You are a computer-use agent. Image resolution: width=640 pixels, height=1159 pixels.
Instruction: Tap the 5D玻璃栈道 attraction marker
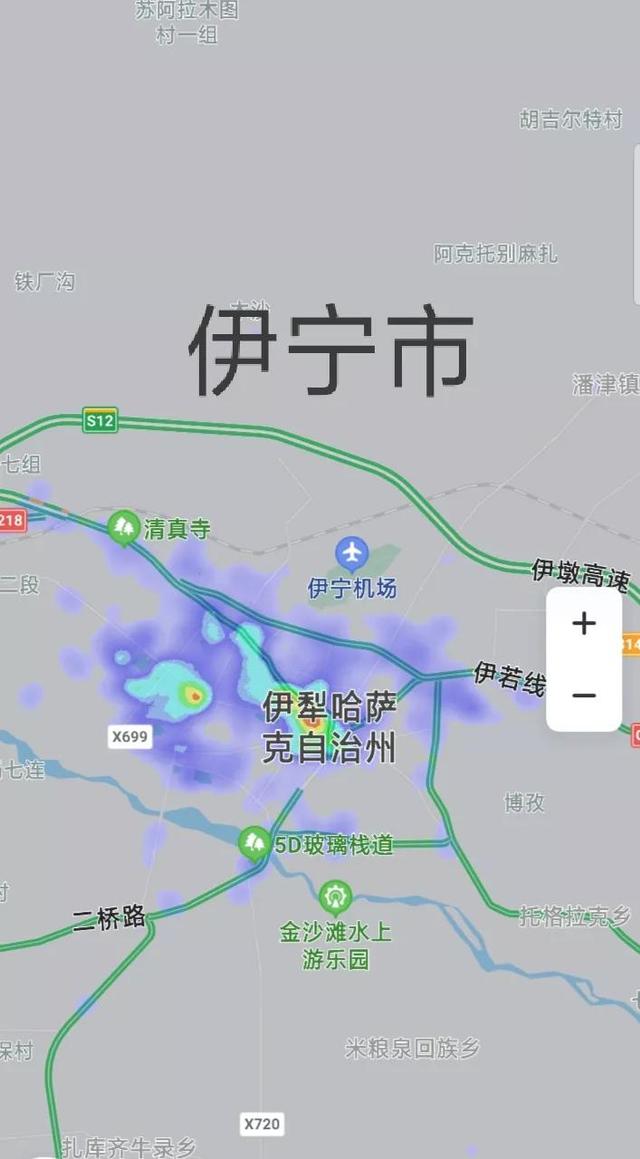point(255,843)
